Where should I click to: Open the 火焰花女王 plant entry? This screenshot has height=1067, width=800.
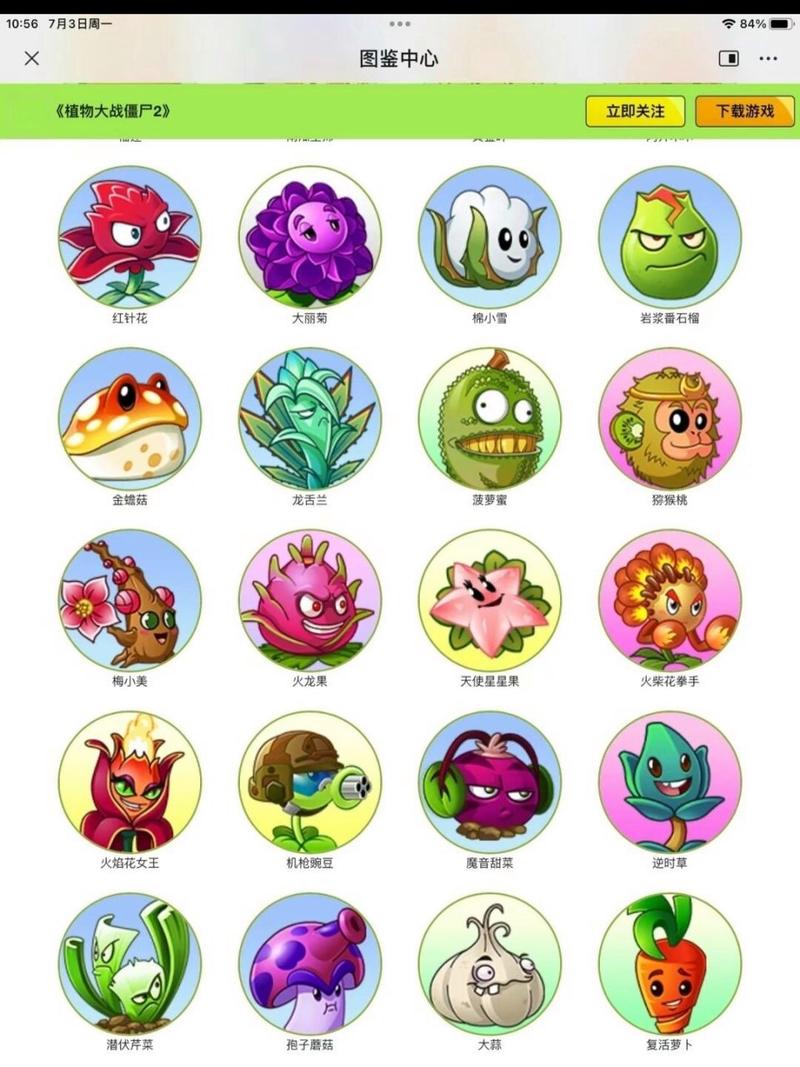point(130,782)
